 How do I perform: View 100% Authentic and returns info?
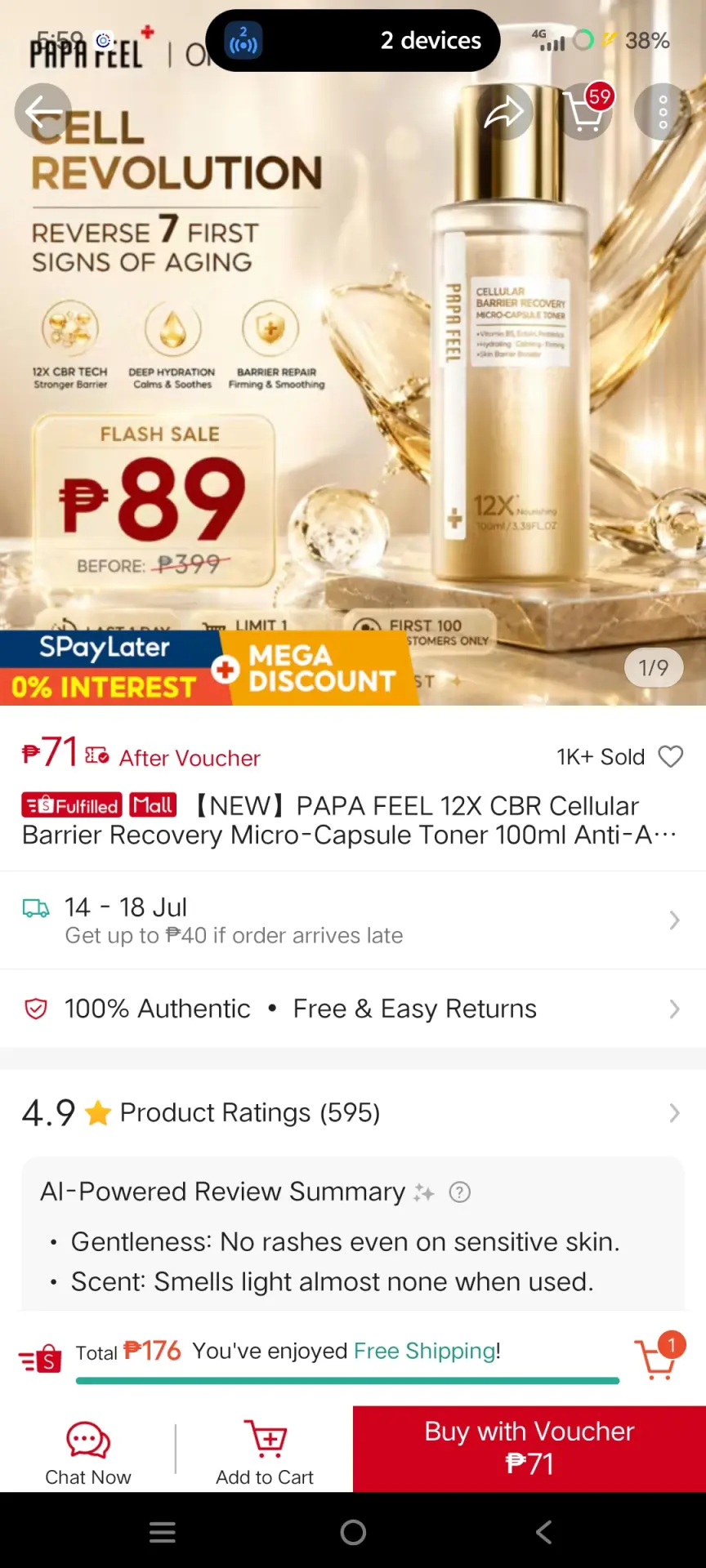353,1009
